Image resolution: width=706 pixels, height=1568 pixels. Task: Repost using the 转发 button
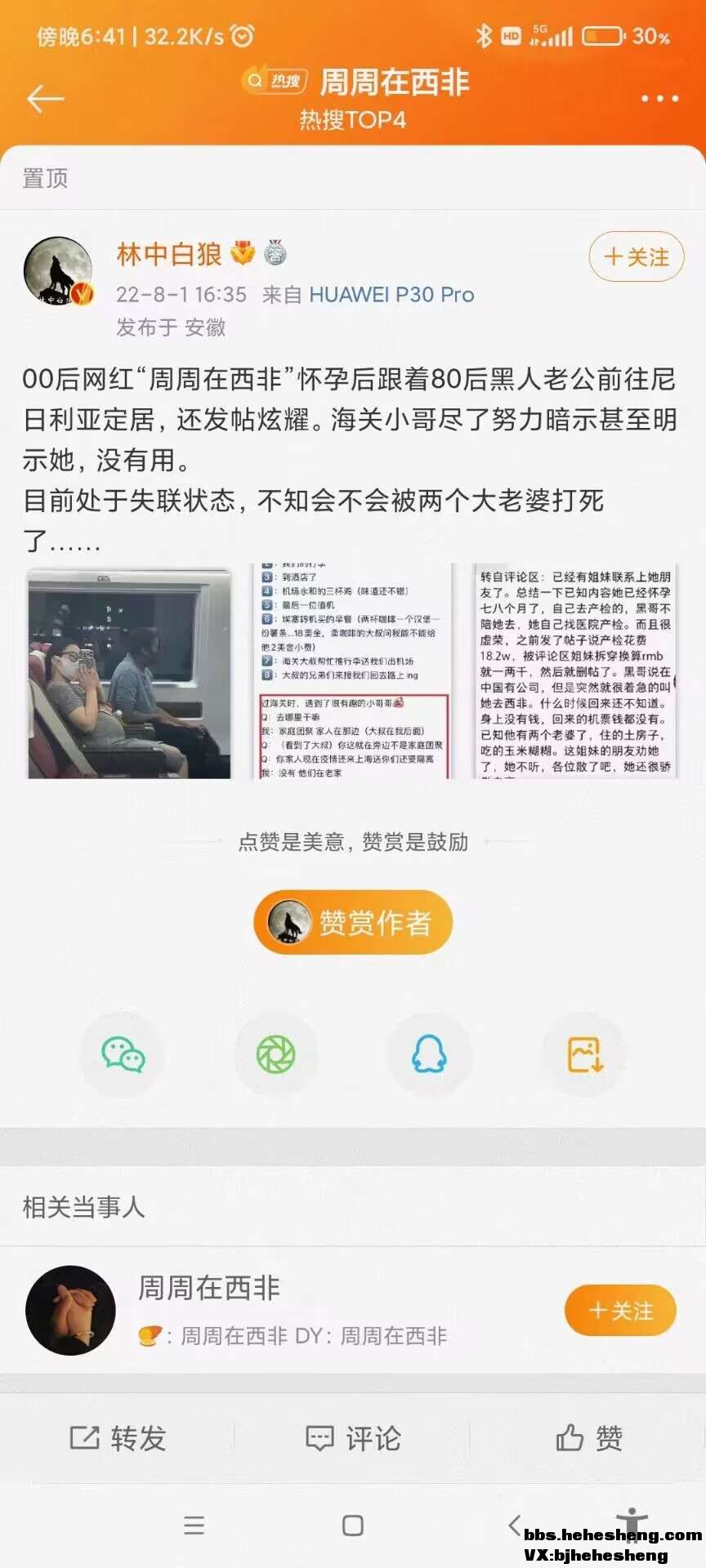pos(118,1438)
